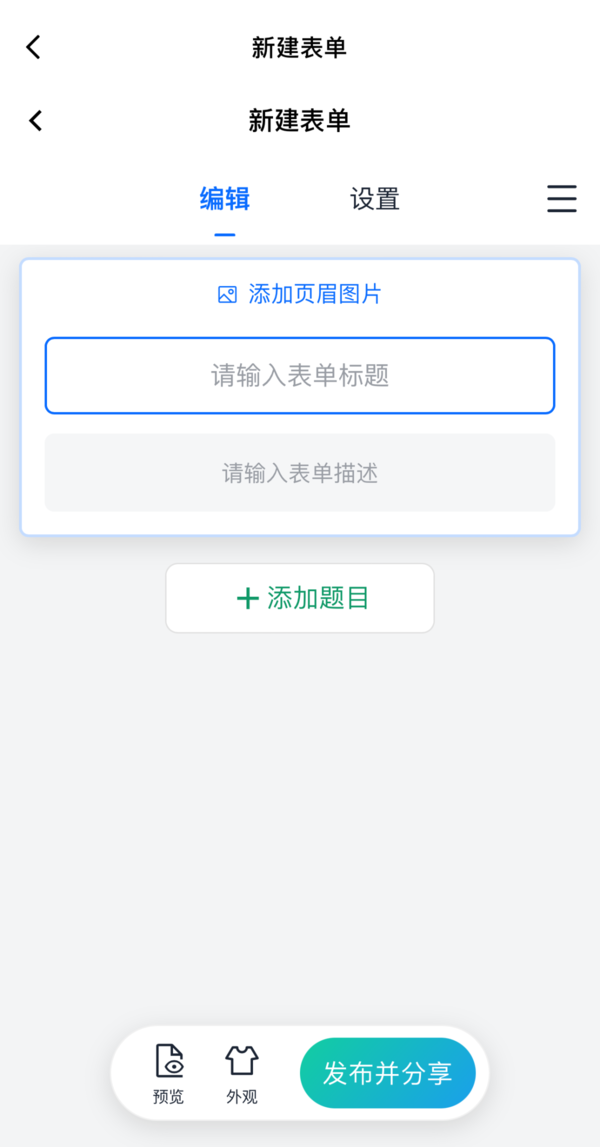This screenshot has height=1147, width=600.
Task: Go back using the top back arrow
Action: tap(34, 47)
